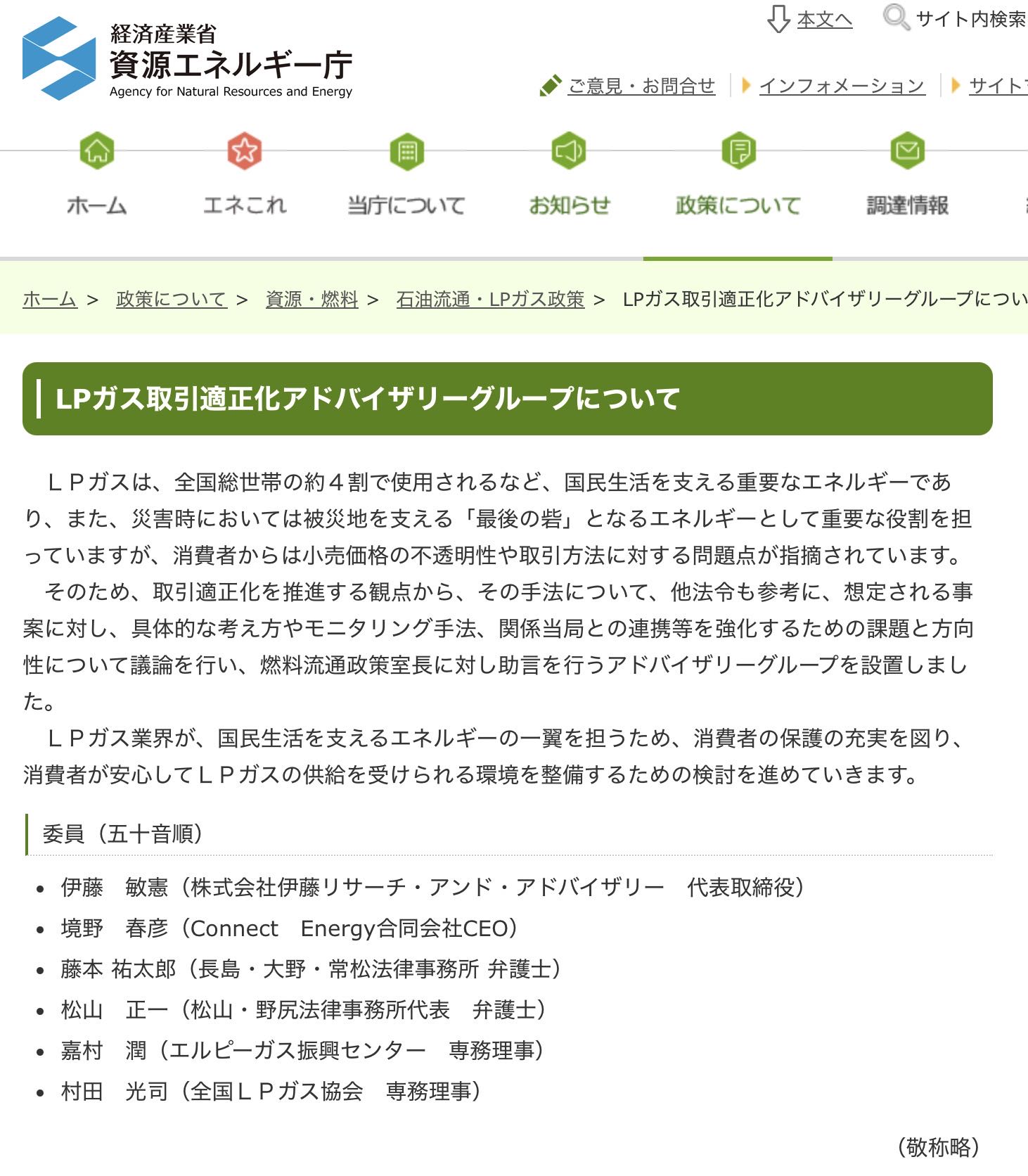Screen dimensions: 1028x1176
Task: Open the 資源・燃料 breadcrumb link
Action: click(311, 299)
